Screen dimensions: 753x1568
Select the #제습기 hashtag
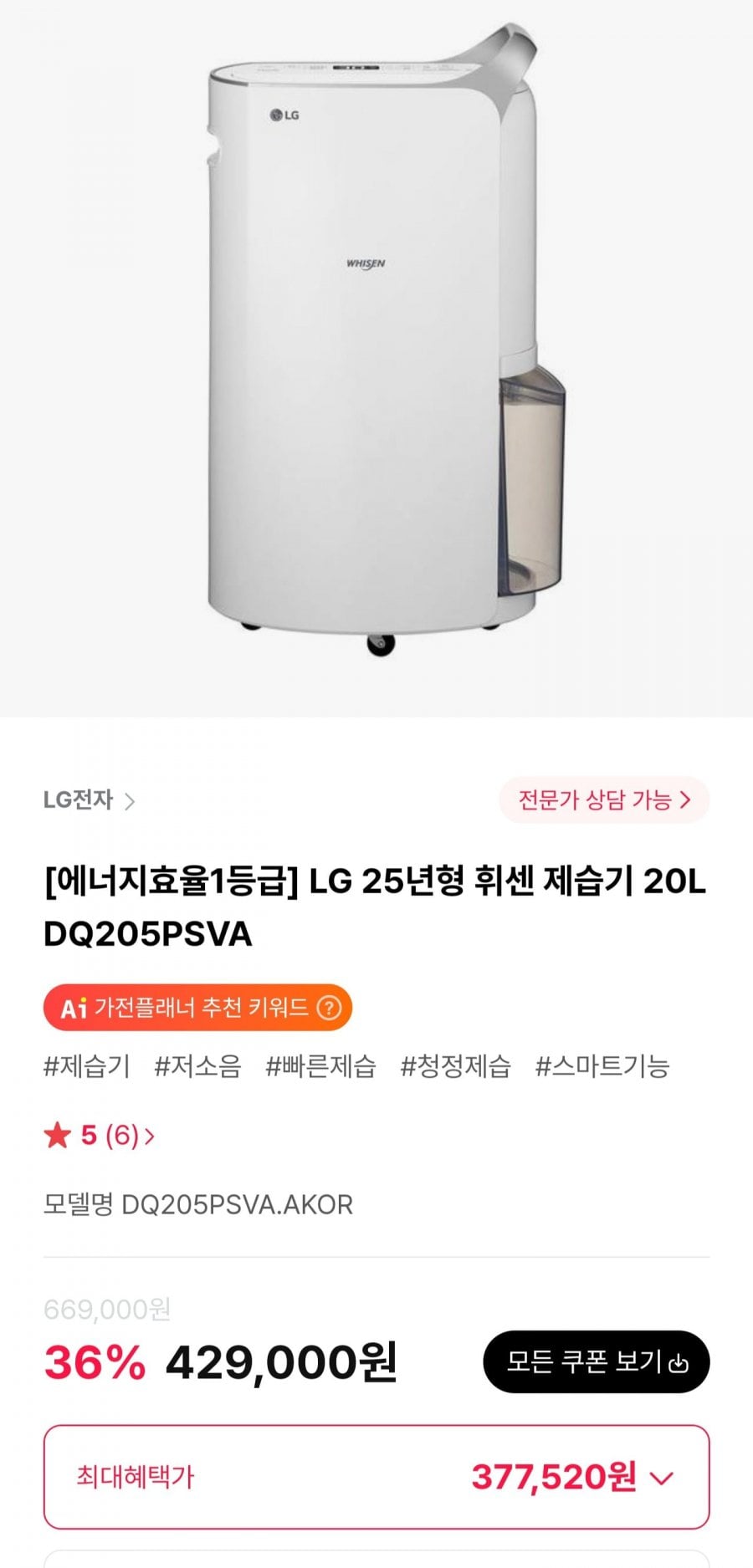[x=87, y=1066]
